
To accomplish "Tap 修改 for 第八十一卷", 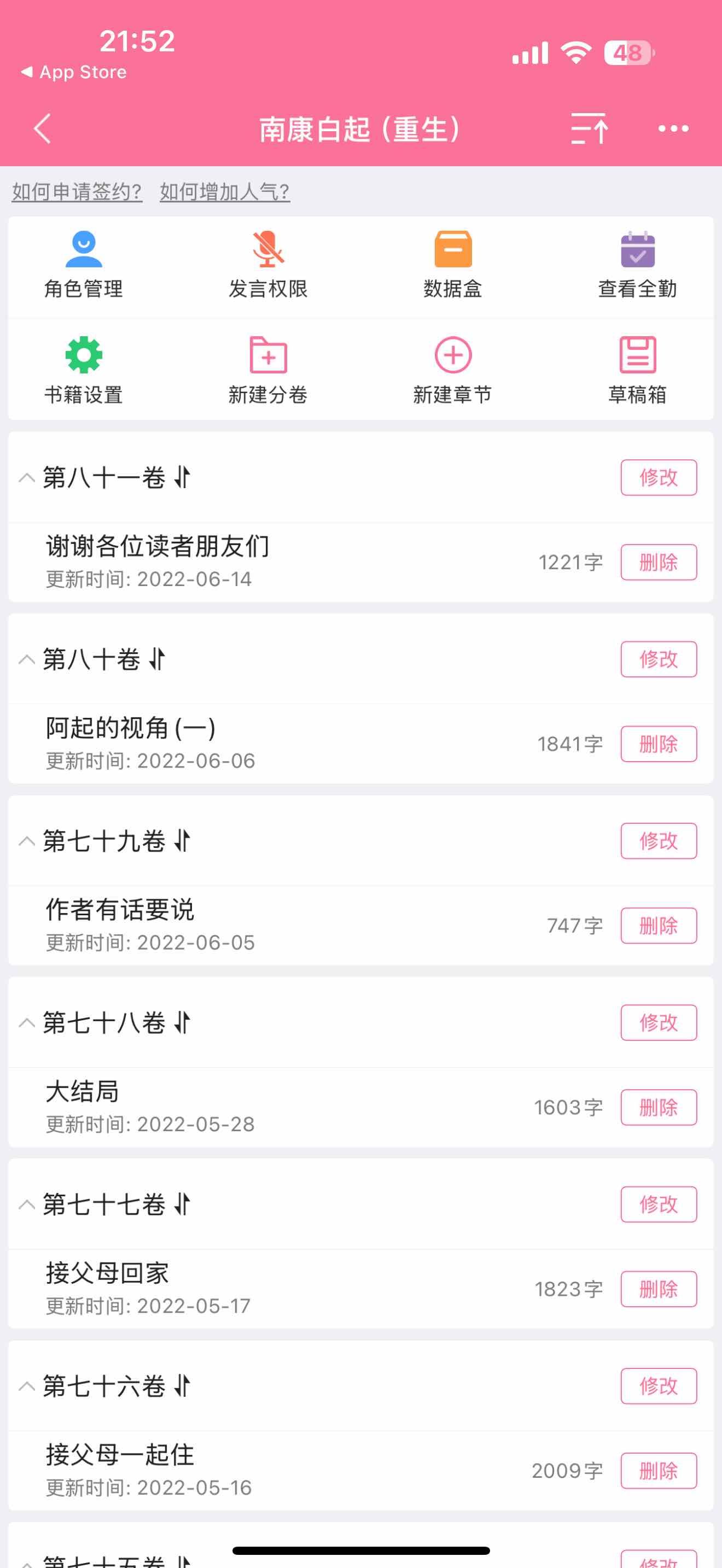I will click(x=659, y=477).
